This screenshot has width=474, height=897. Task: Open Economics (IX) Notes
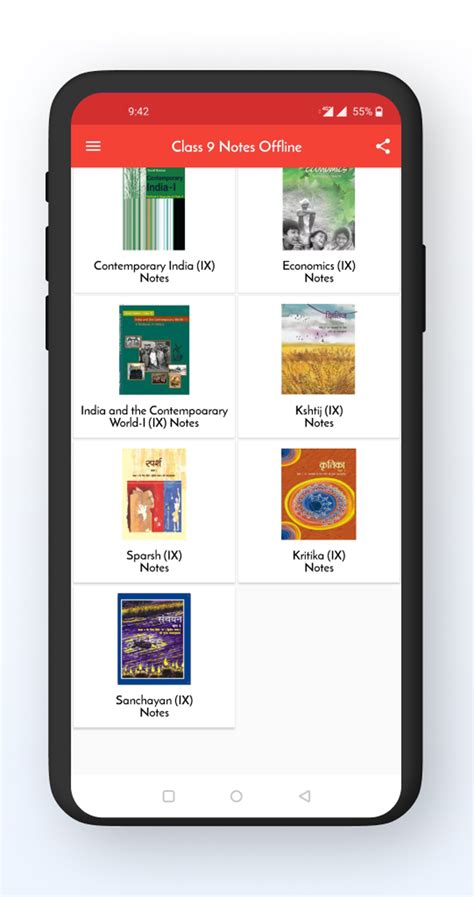pos(319,230)
